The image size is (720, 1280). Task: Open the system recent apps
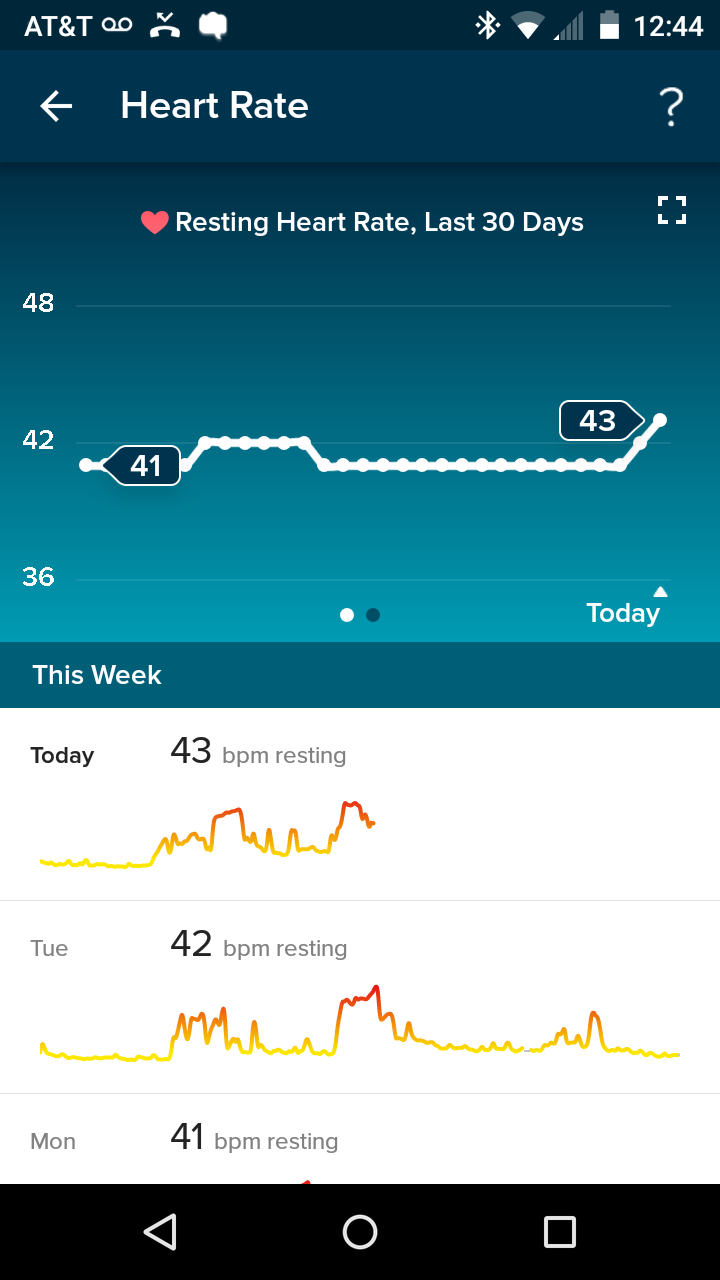click(x=559, y=1232)
